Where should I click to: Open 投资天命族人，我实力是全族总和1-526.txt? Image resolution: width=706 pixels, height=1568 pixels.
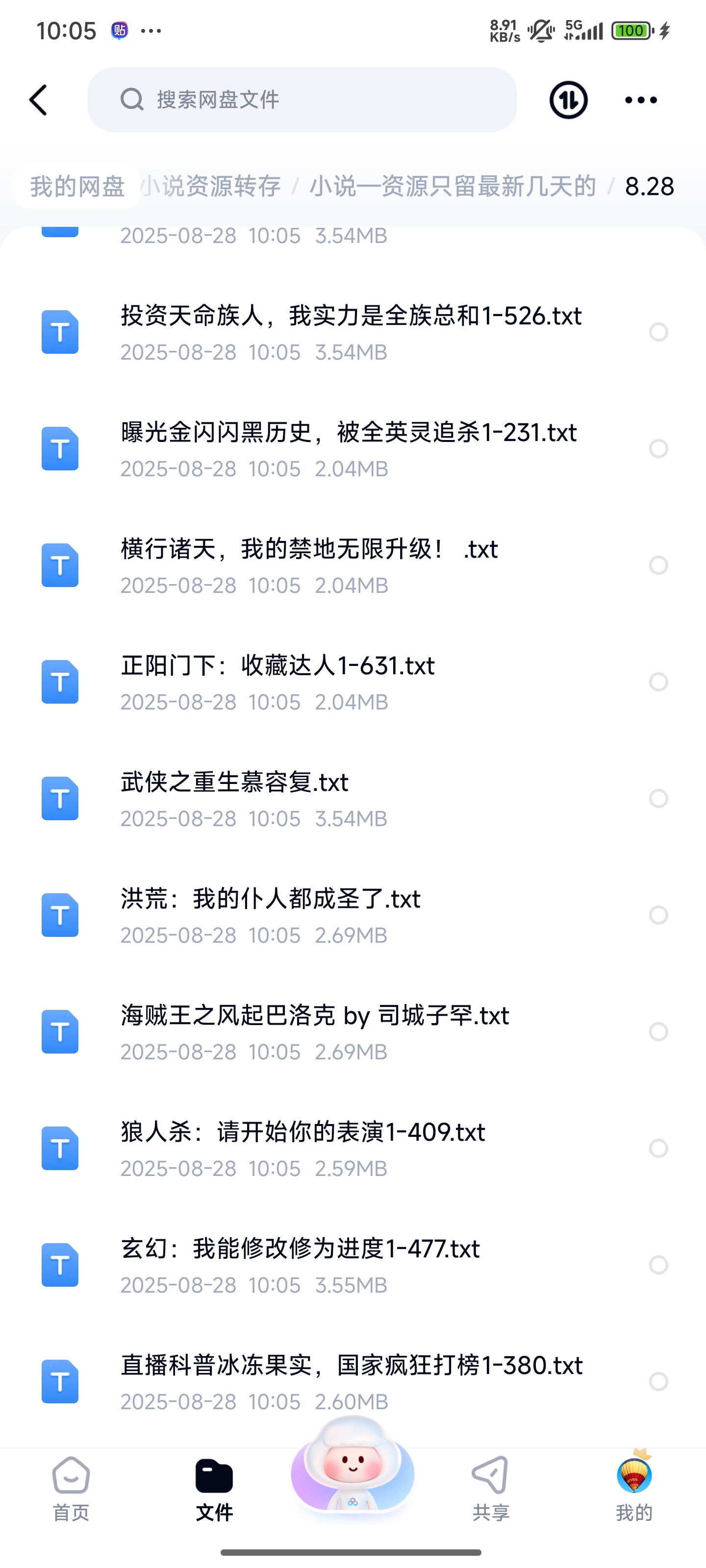[x=350, y=332]
